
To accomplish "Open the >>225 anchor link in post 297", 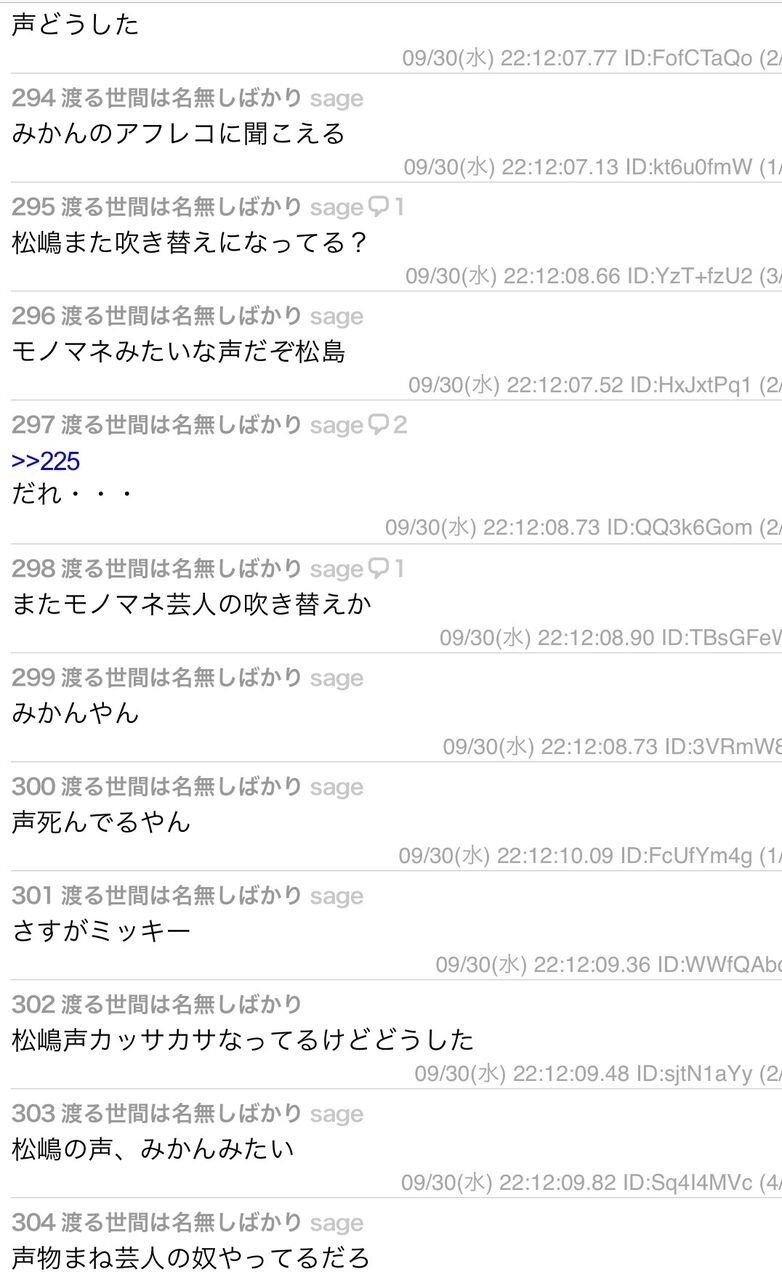I will (46, 461).
